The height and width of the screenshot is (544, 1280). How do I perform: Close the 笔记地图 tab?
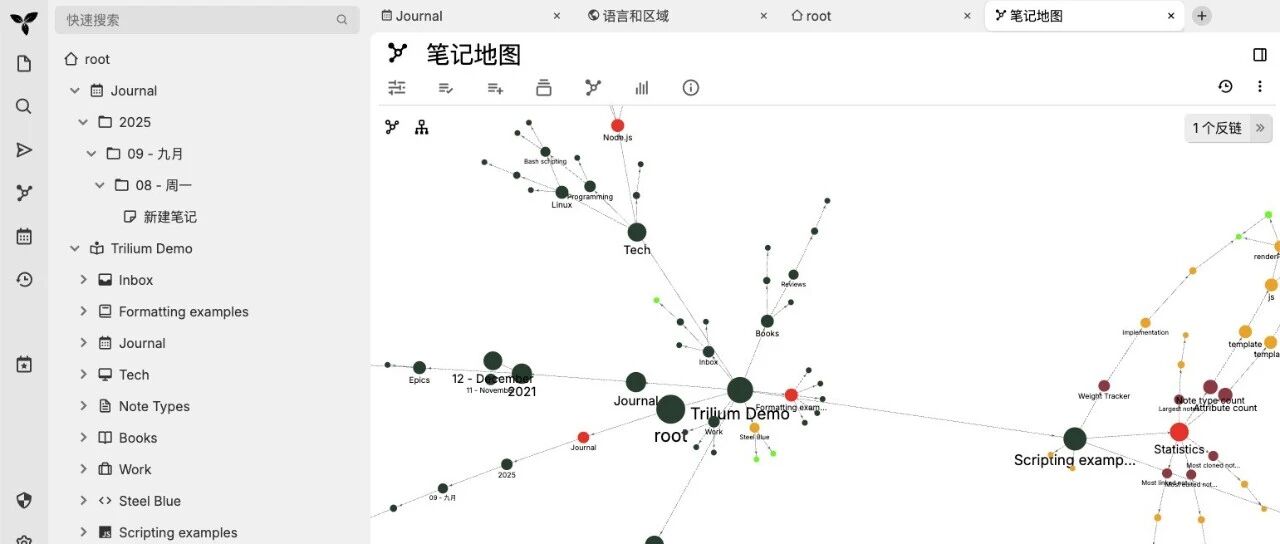point(1171,16)
